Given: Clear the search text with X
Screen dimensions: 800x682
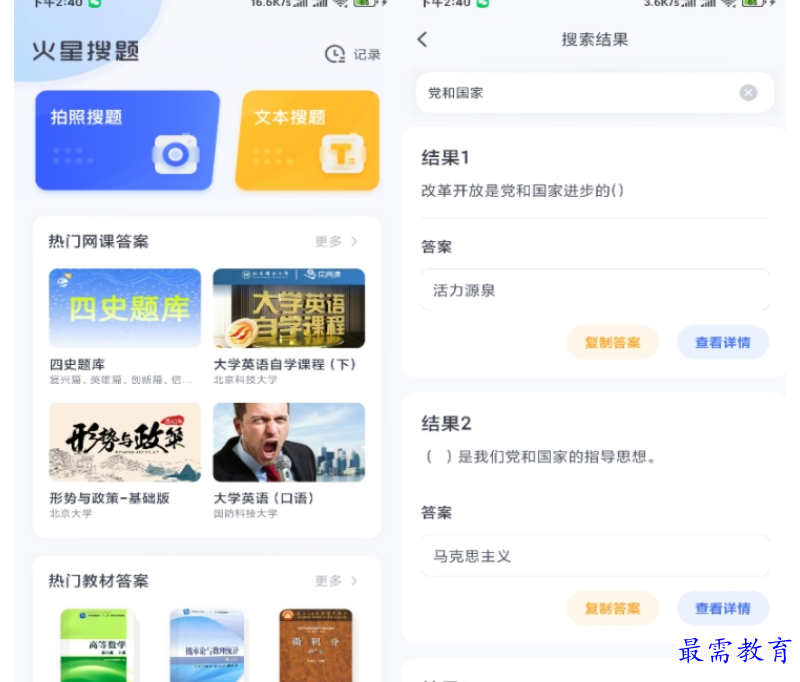Looking at the screenshot, I should 748,93.
